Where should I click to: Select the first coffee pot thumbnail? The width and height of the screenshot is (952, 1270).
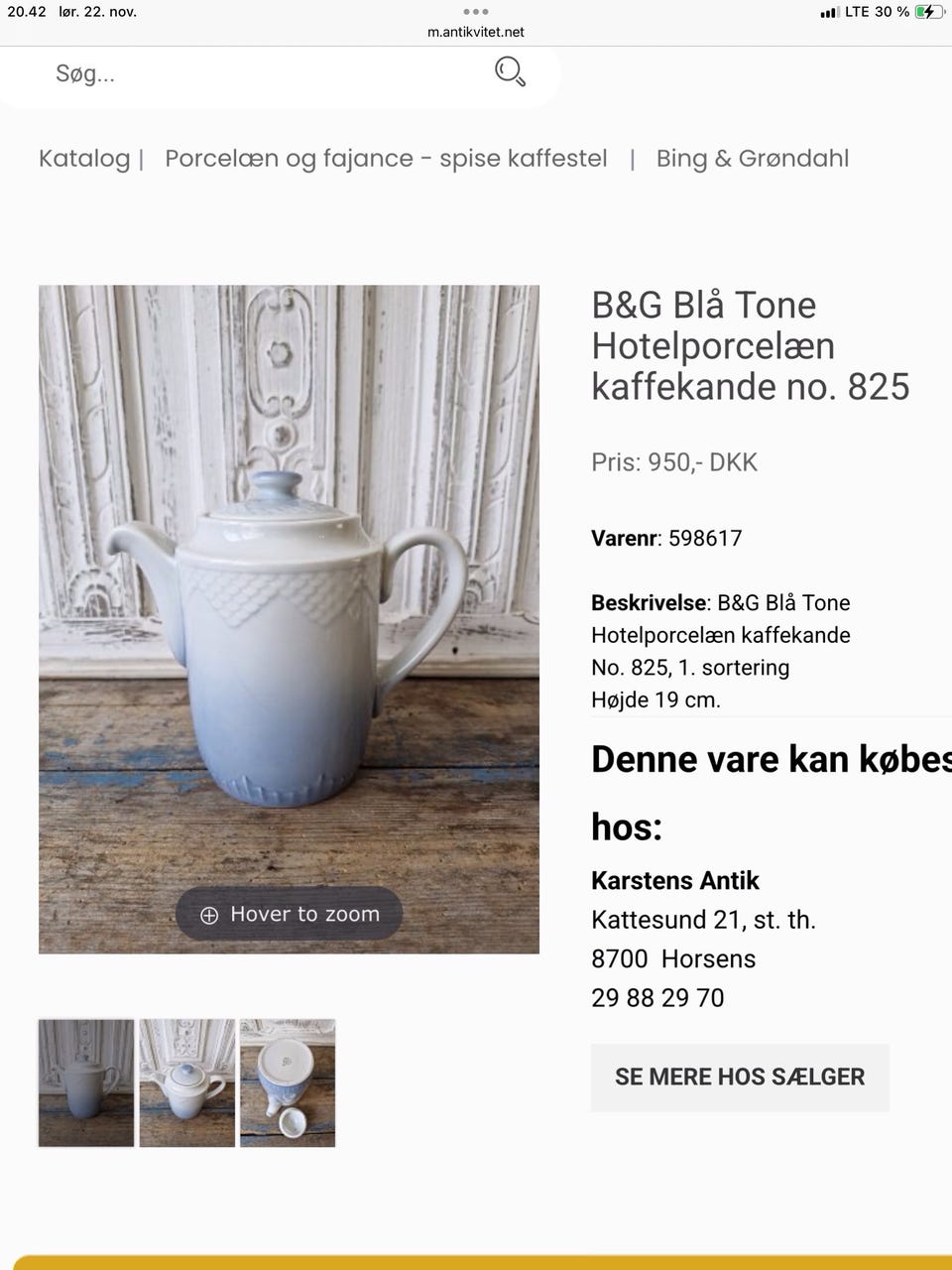[x=85, y=1082]
